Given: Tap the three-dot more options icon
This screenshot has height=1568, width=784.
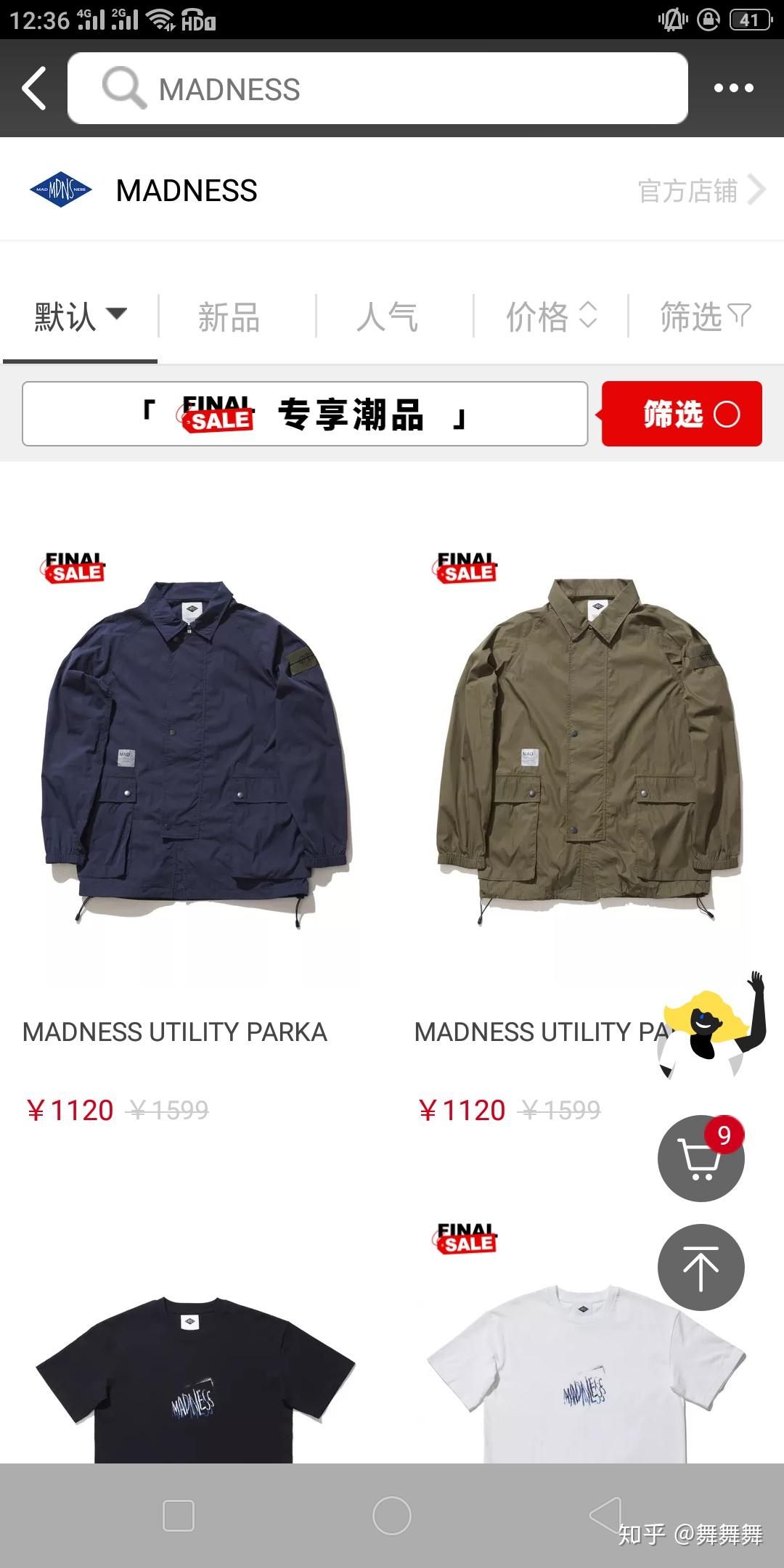Looking at the screenshot, I should tap(733, 87).
